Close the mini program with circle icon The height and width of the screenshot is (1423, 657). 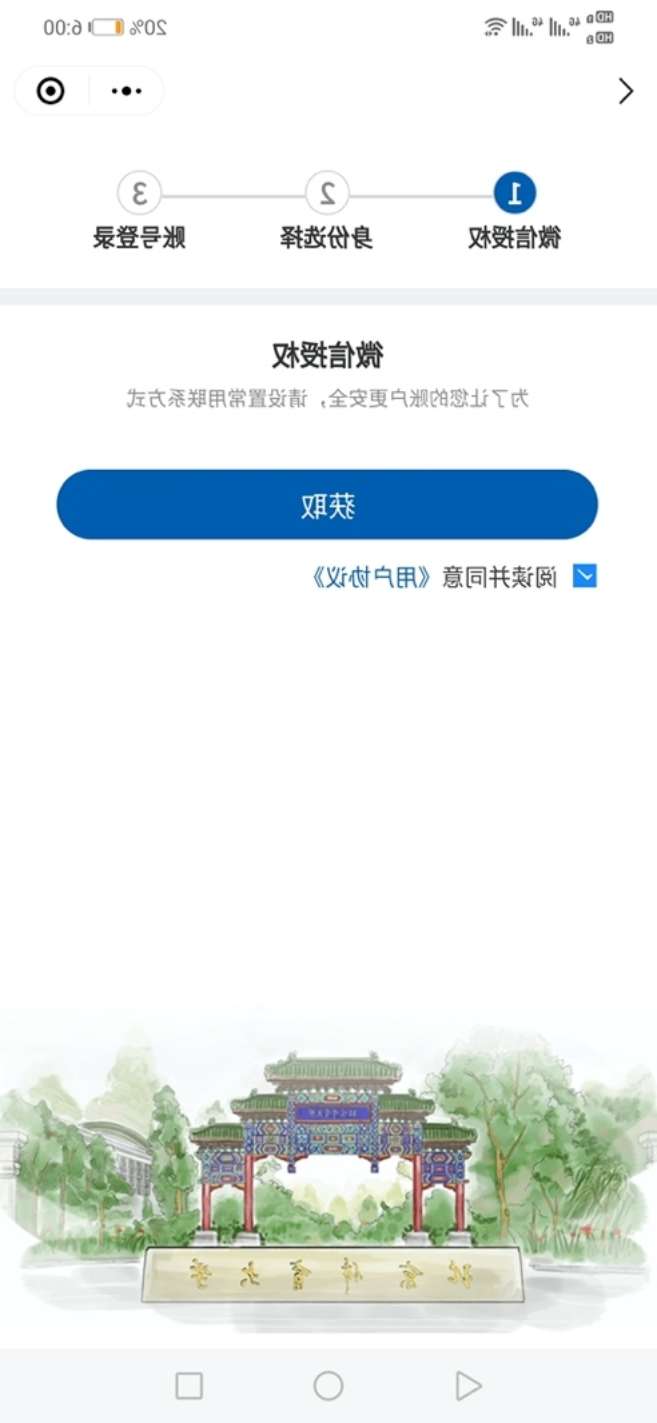tap(51, 92)
